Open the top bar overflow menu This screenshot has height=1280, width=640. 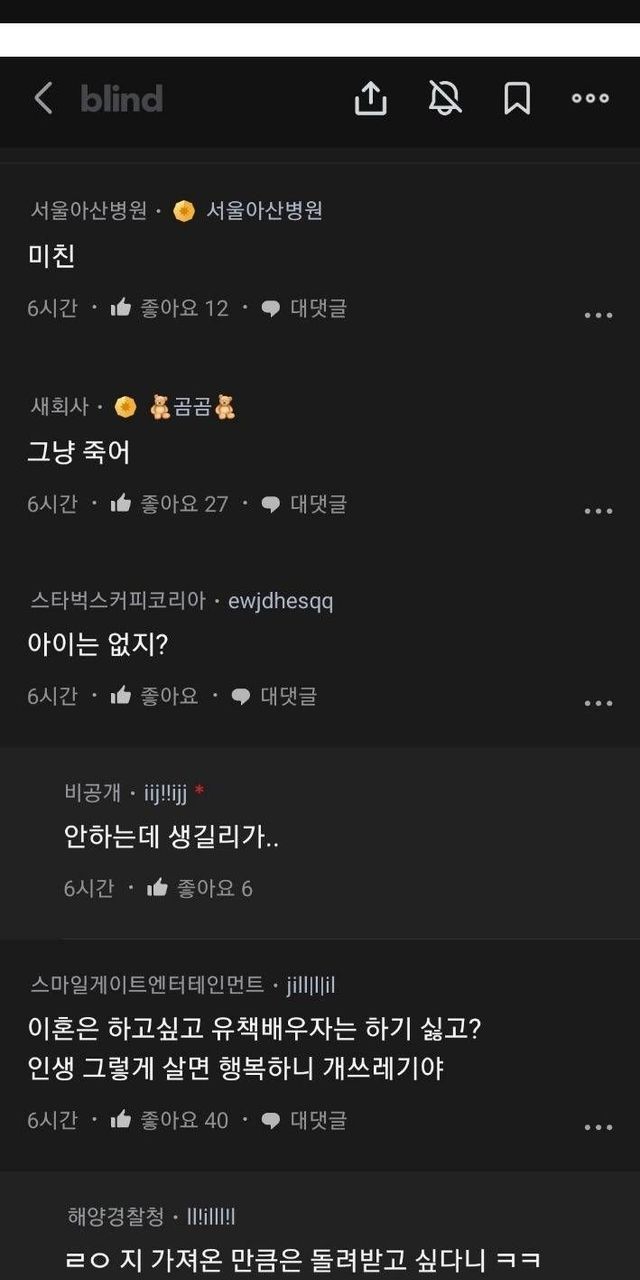590,98
